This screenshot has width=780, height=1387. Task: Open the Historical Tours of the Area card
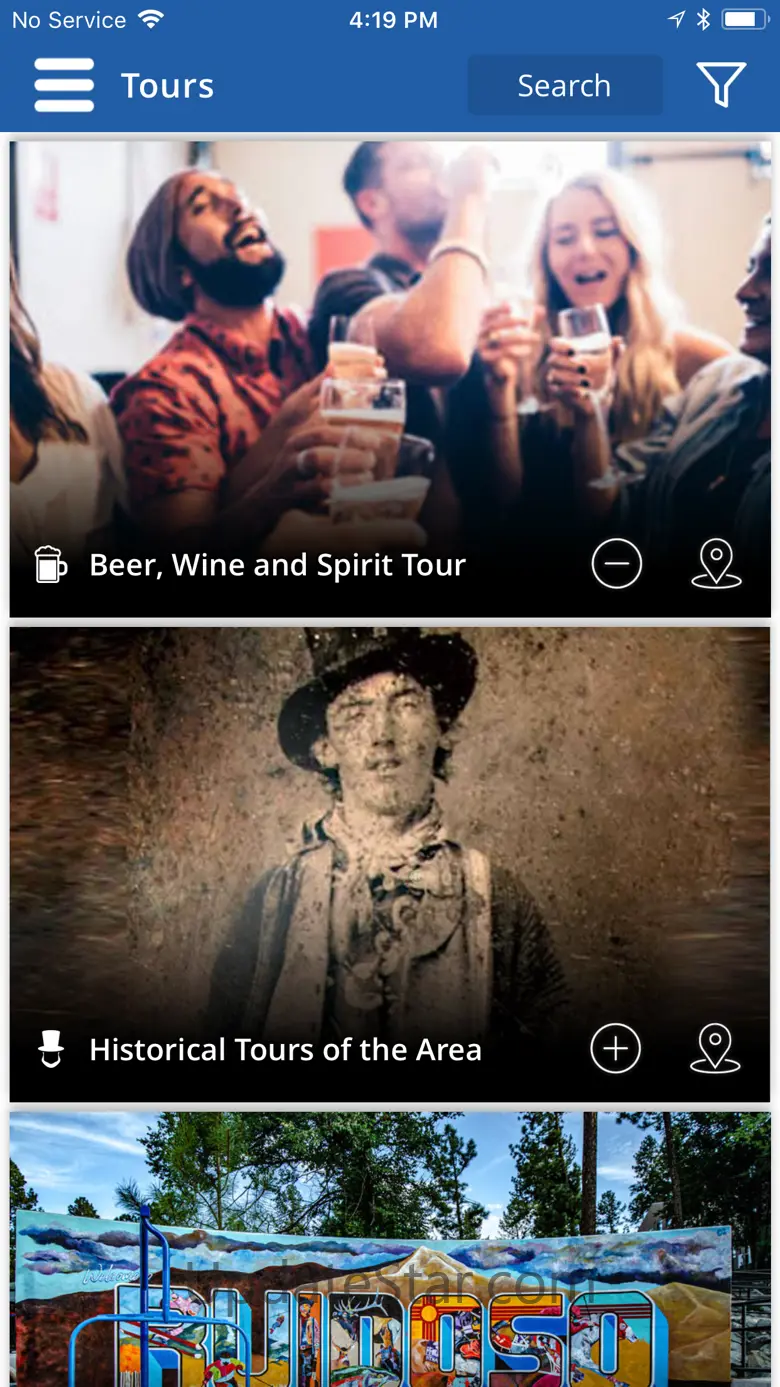(x=390, y=864)
